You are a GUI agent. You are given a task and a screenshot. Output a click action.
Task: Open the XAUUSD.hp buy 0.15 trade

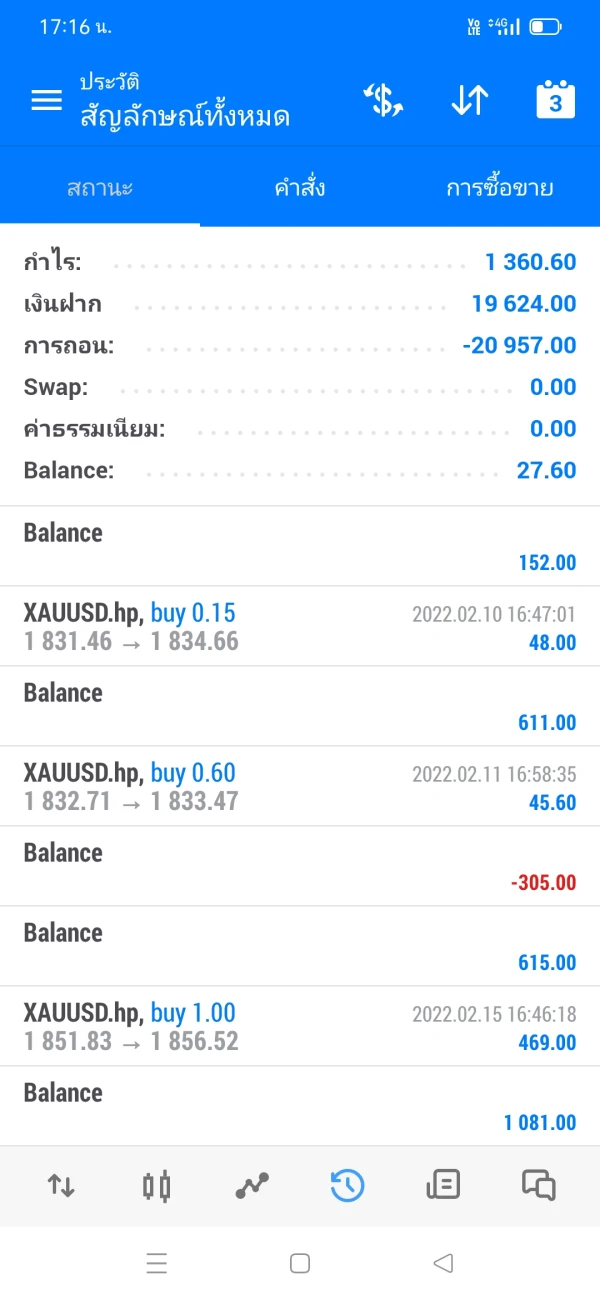click(x=300, y=627)
